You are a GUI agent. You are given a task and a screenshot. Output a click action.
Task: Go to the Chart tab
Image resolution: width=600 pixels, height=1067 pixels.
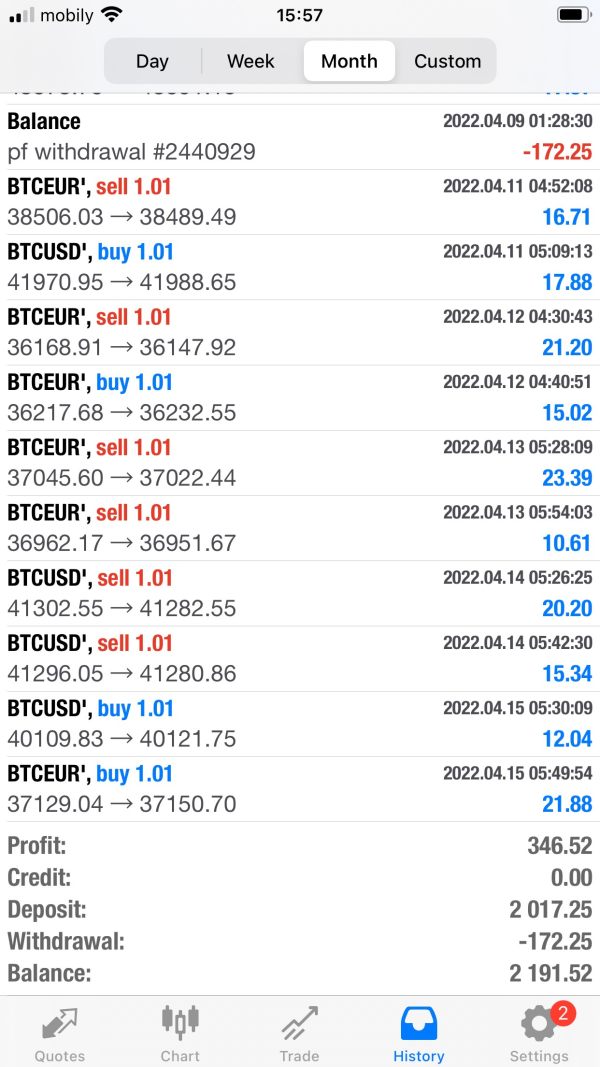(180, 1033)
